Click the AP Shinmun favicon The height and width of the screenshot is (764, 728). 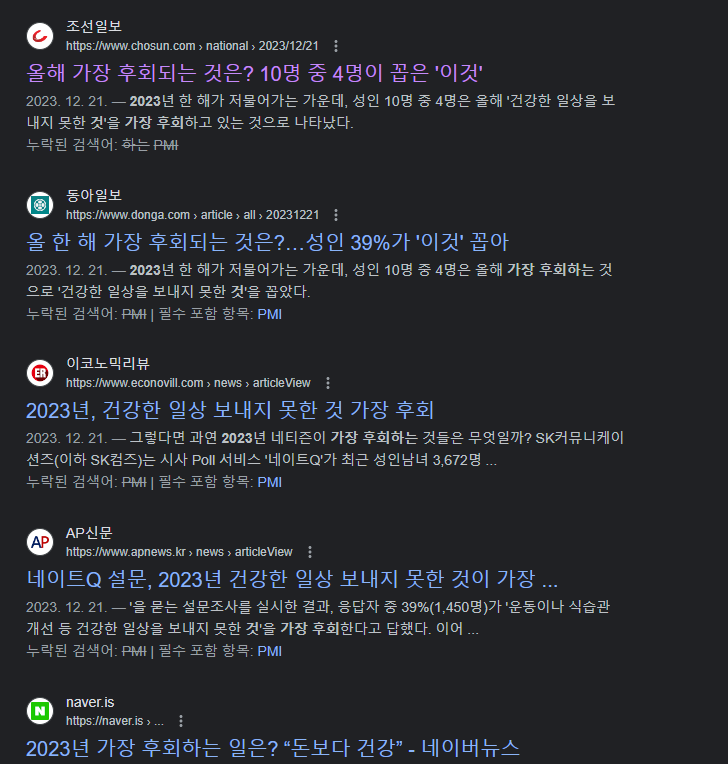[x=40, y=541]
